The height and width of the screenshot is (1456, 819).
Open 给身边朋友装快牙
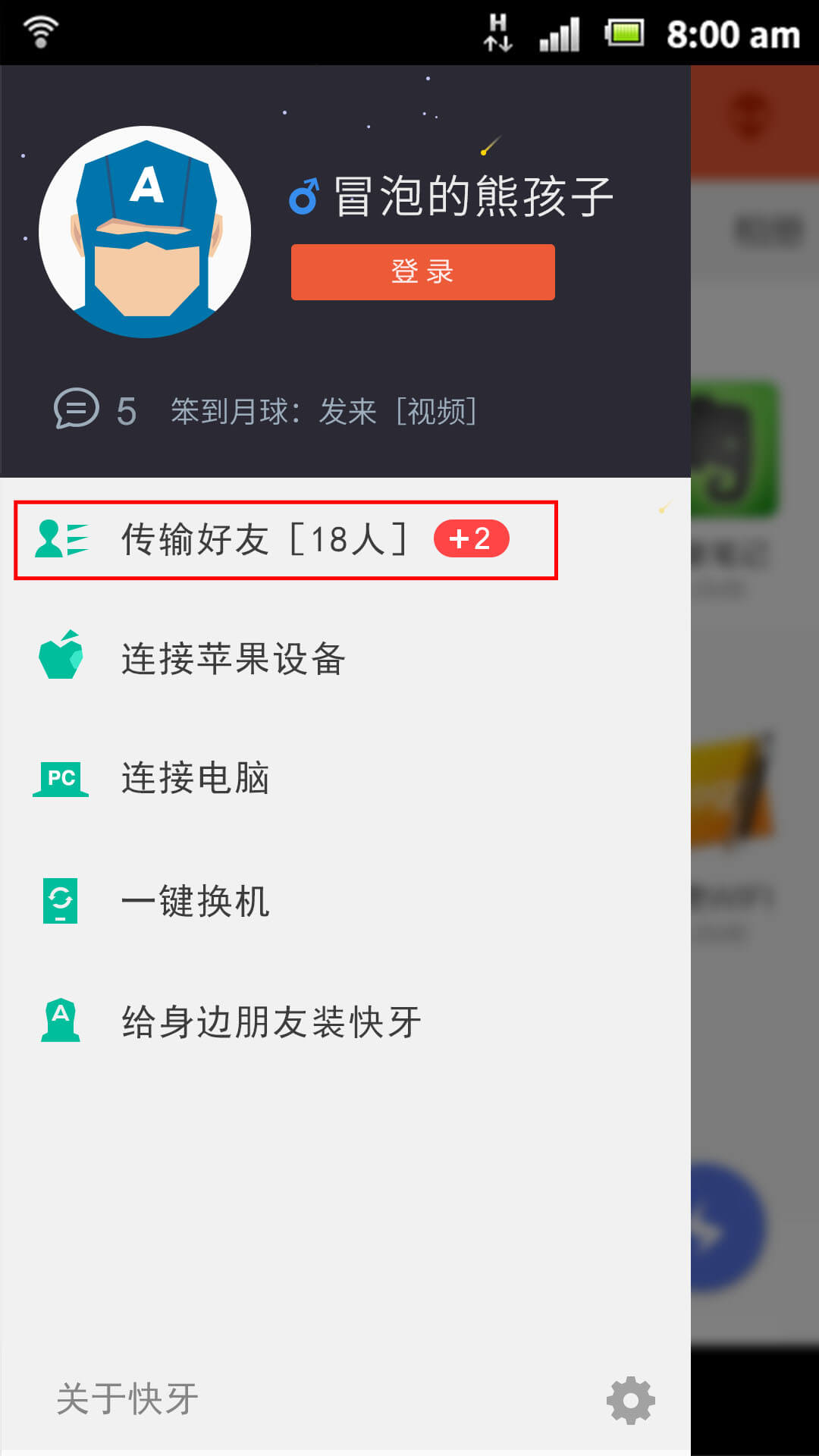271,1021
